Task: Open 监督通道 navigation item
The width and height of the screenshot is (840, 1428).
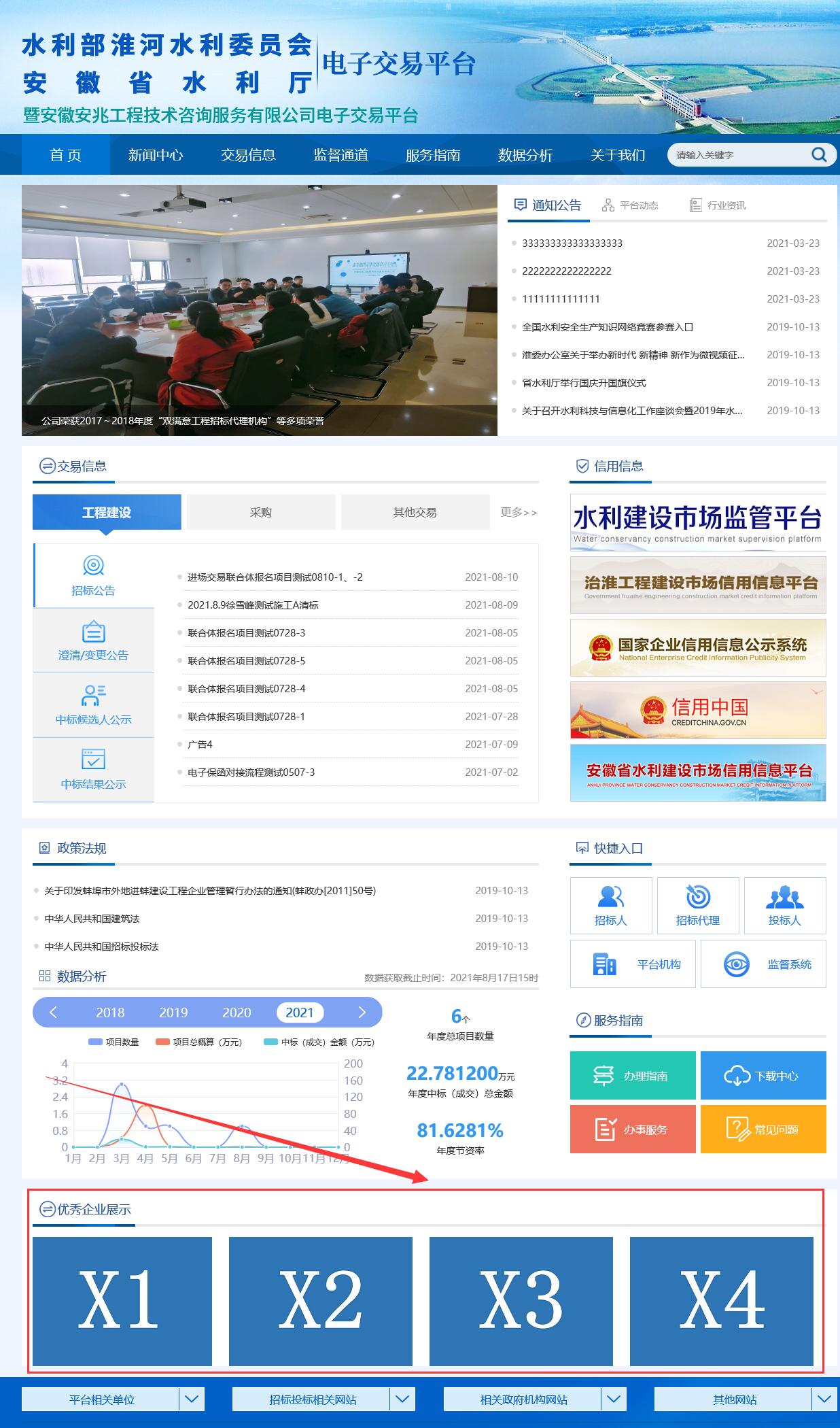Action: click(340, 155)
